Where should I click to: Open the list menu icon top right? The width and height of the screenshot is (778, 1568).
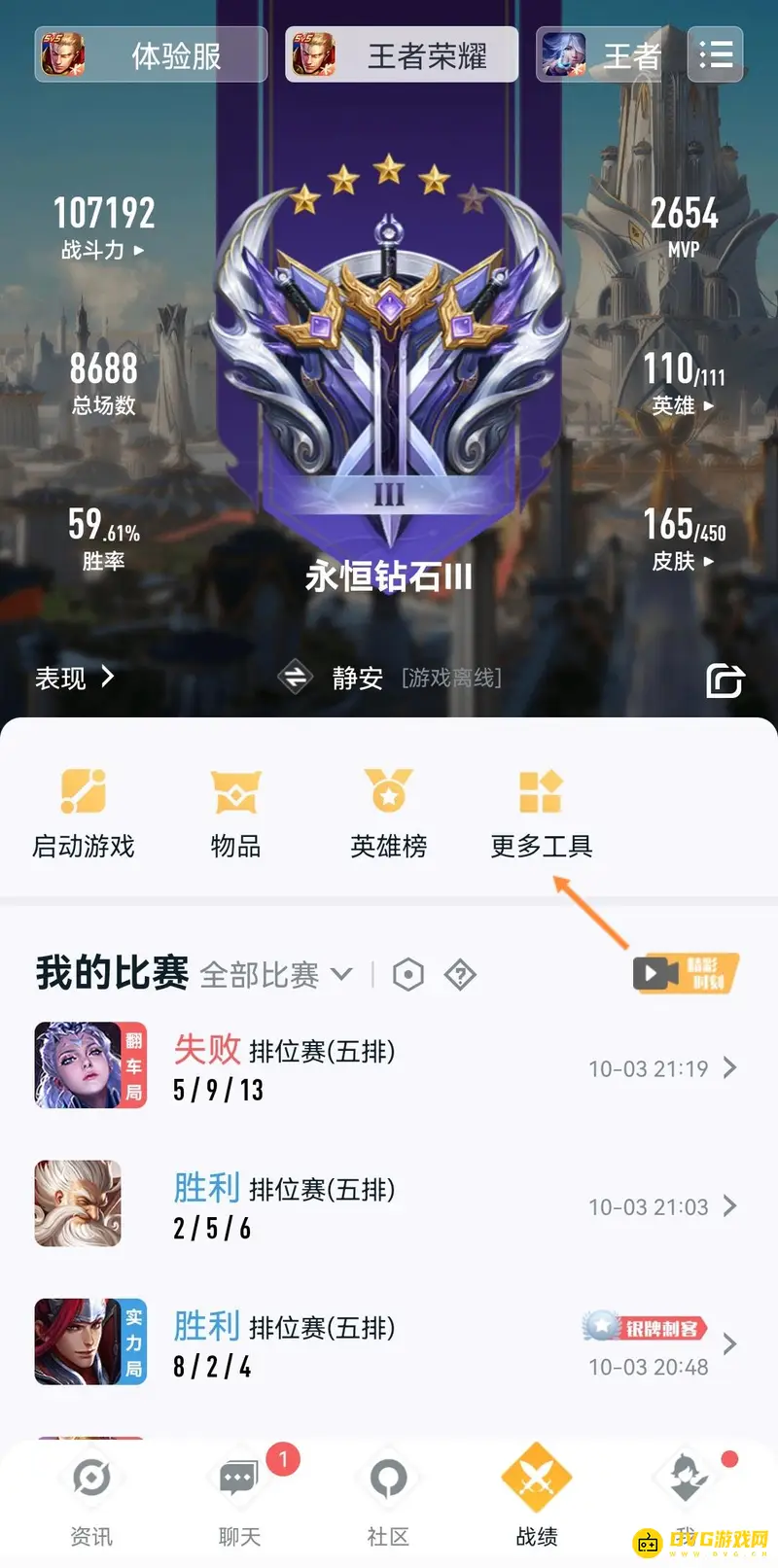pos(716,54)
